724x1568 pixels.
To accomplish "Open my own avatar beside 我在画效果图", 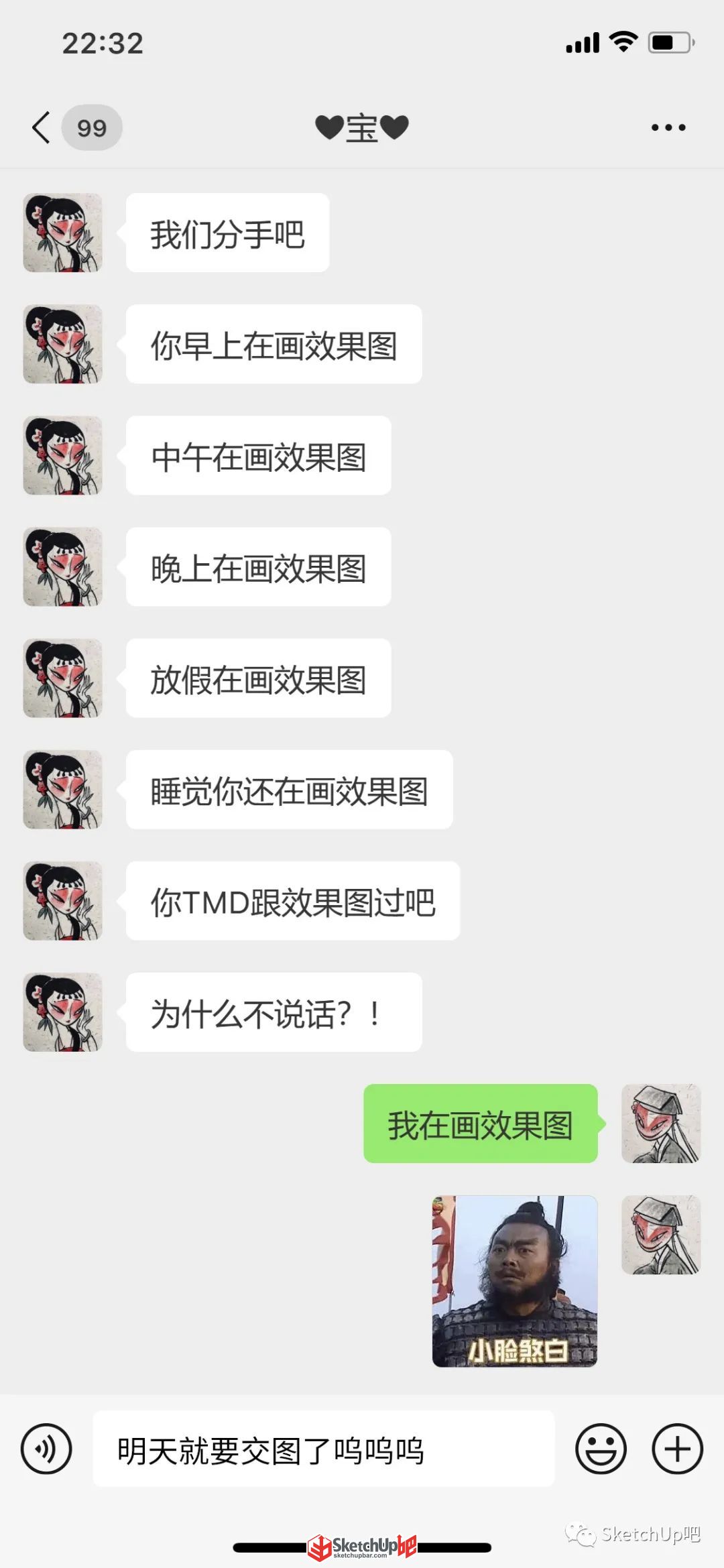I will 661,1124.
